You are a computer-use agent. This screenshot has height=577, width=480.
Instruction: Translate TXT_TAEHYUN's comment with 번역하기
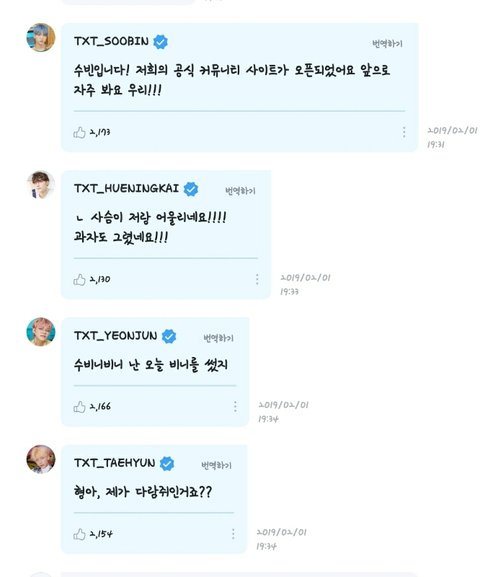(x=216, y=465)
